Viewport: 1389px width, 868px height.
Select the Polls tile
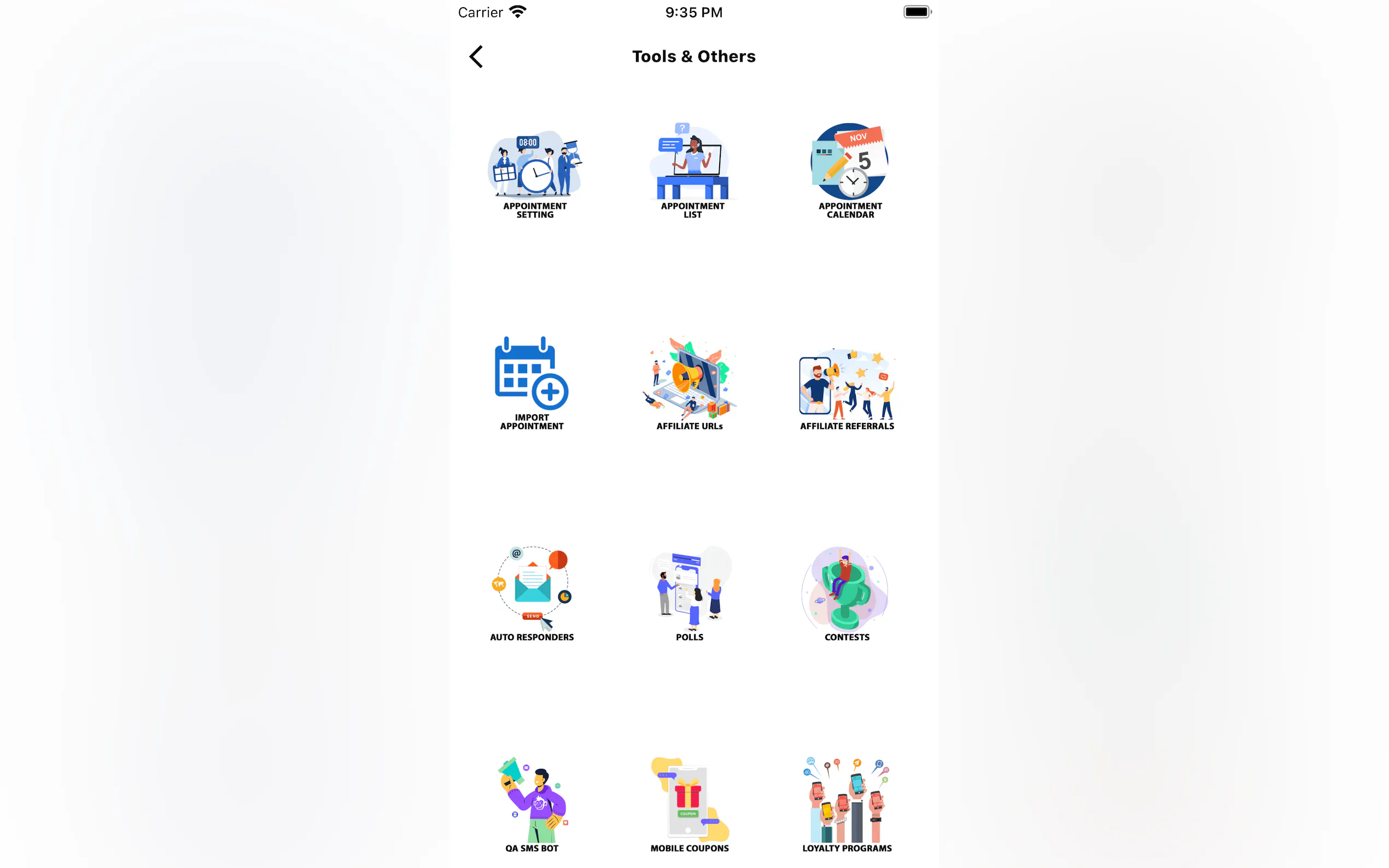click(690, 593)
